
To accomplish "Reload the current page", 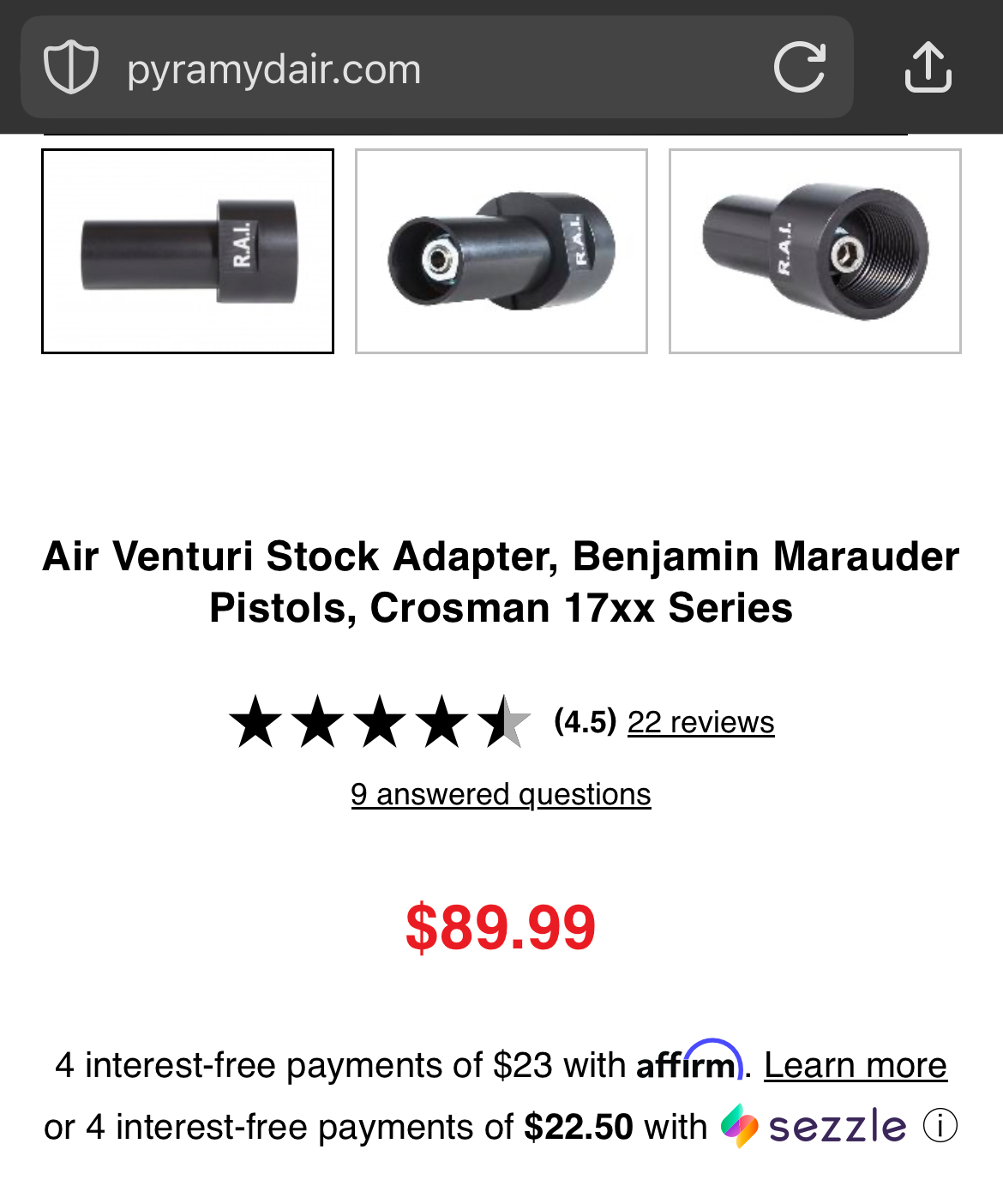I will (x=799, y=67).
